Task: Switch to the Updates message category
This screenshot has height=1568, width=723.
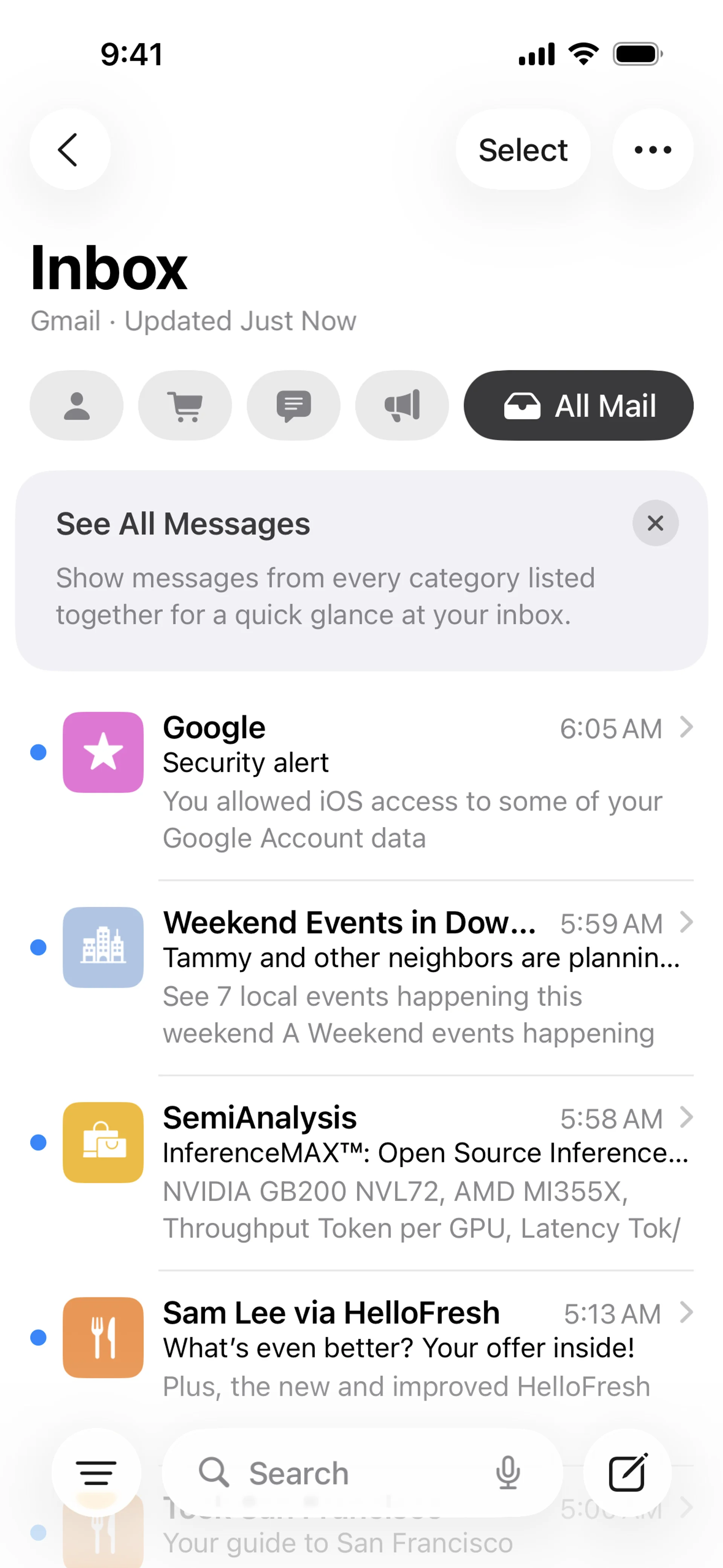Action: (293, 405)
